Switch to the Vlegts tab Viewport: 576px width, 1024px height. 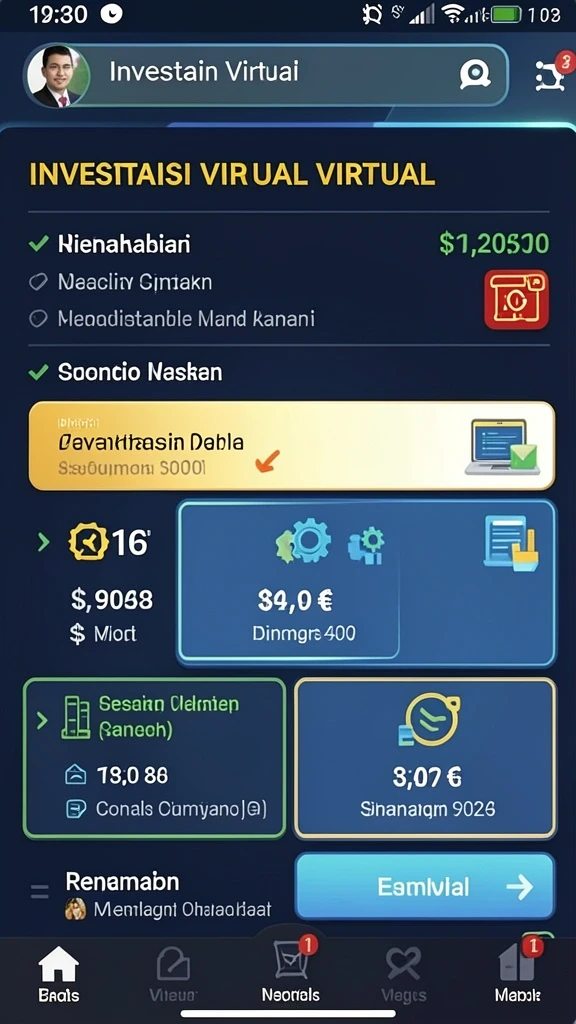[x=404, y=974]
